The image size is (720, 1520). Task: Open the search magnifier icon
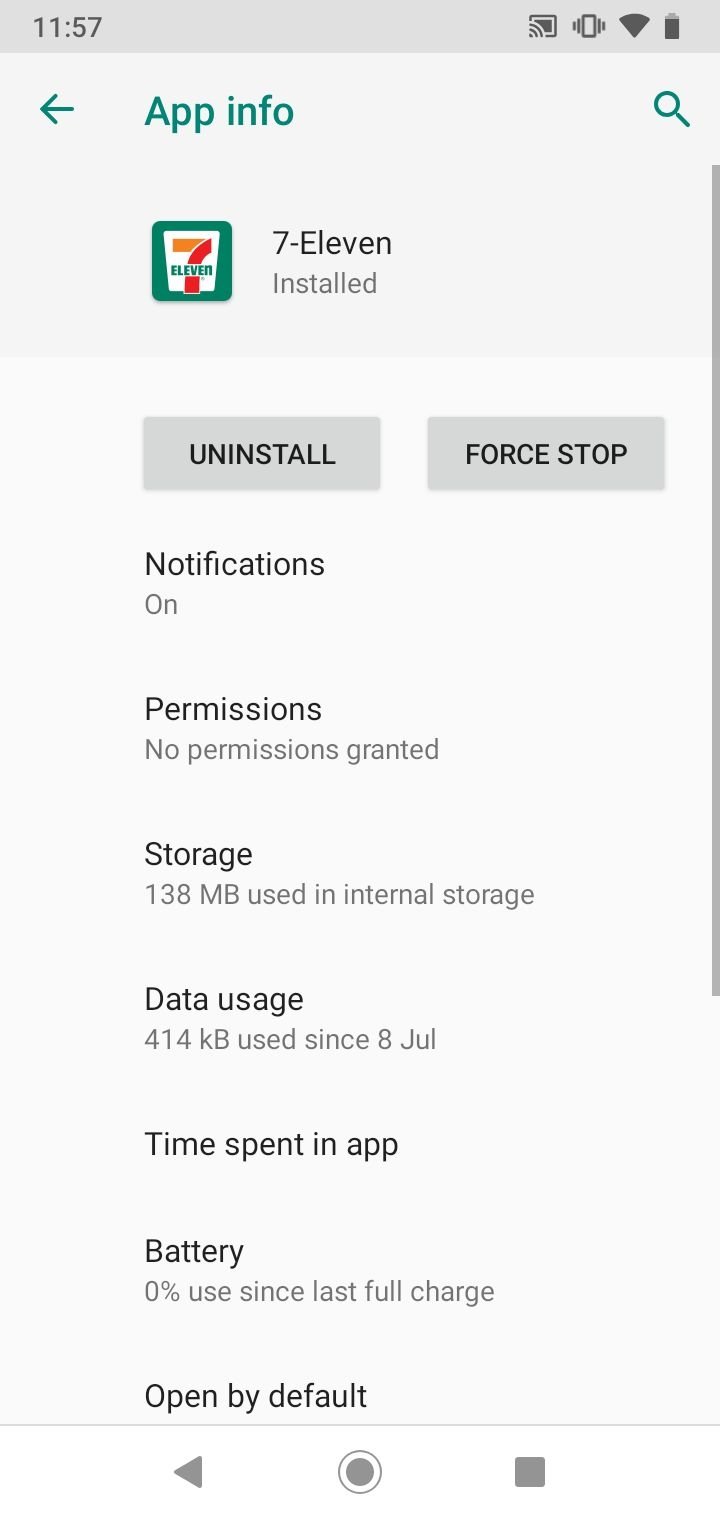coord(671,109)
